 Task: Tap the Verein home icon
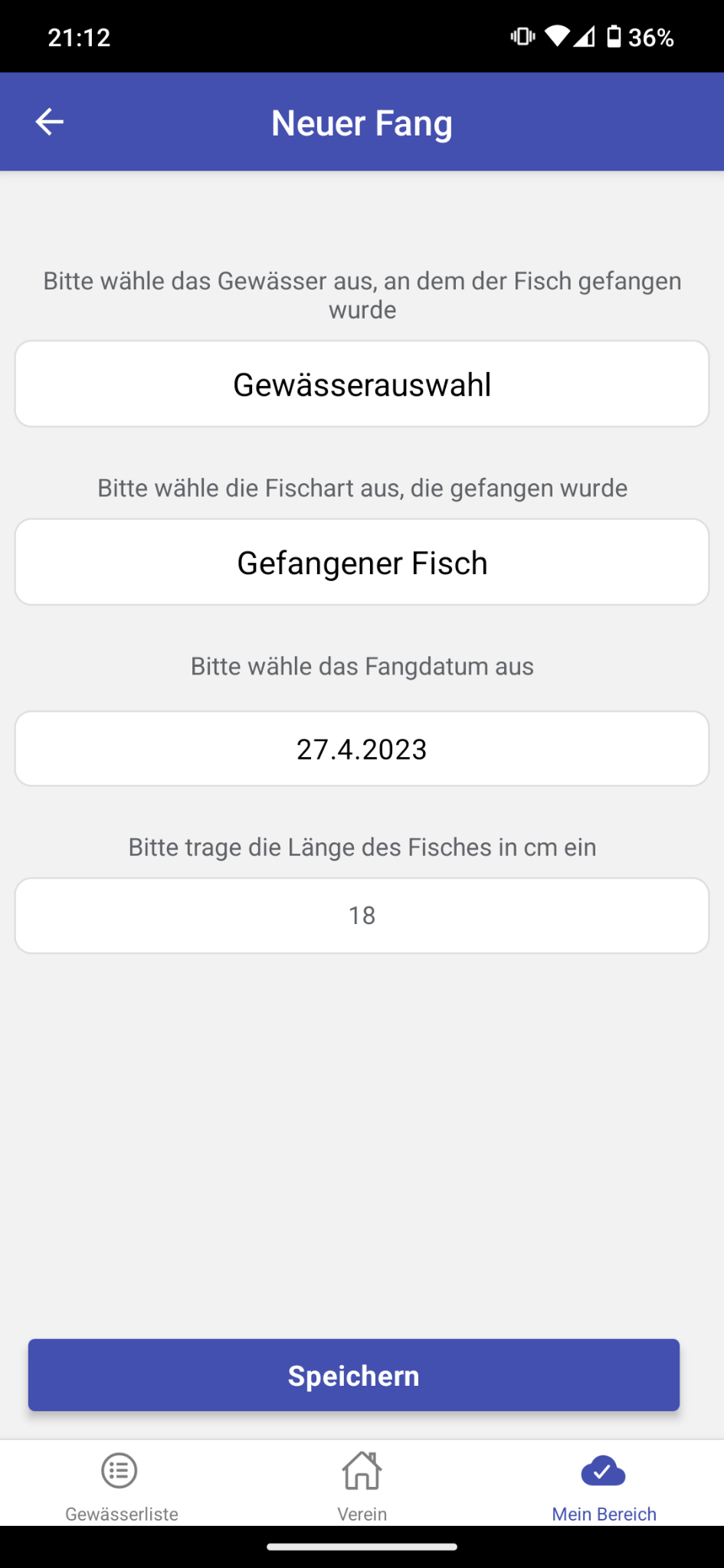tap(362, 1470)
